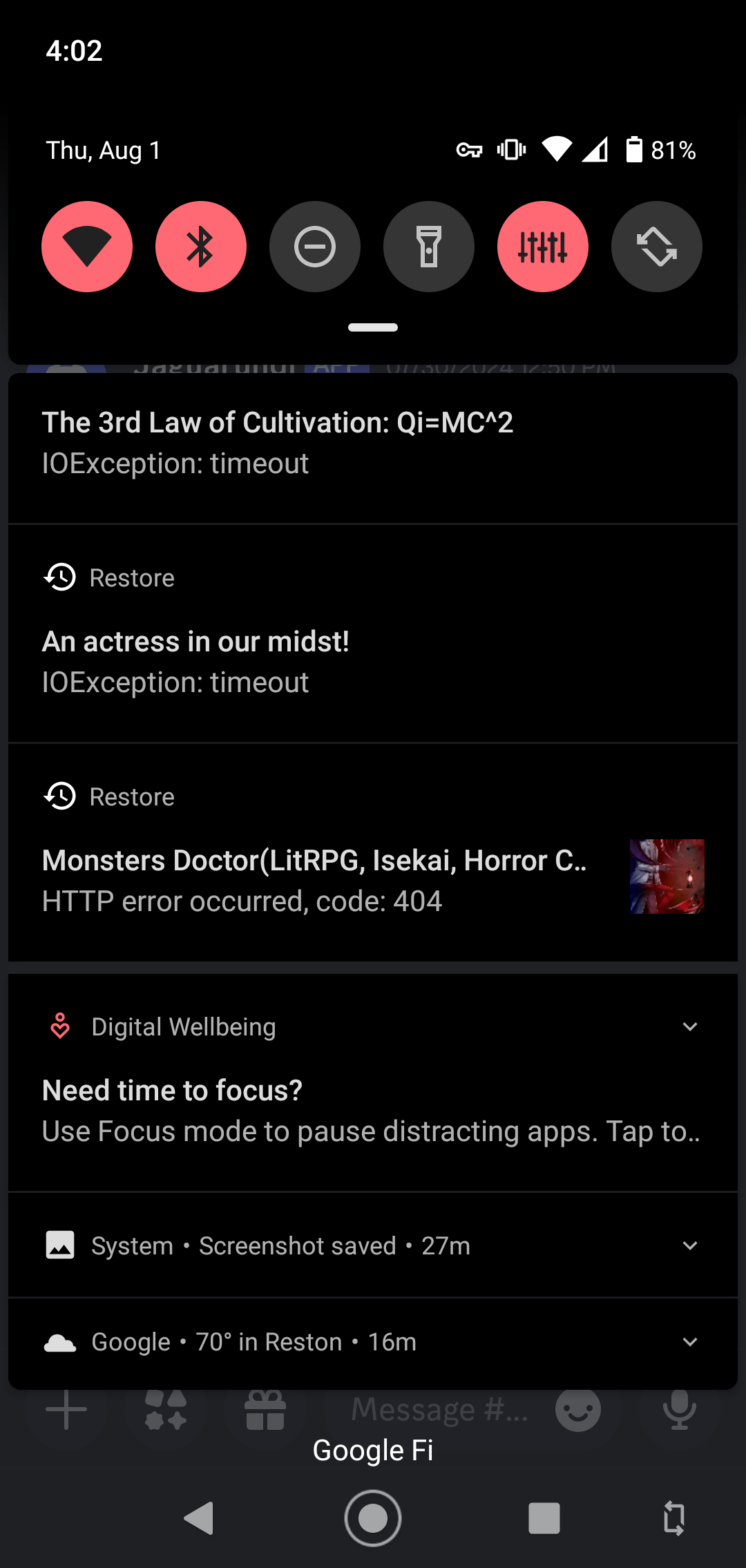The image size is (746, 1568).
Task: Expand the Digital Wellbeing notification
Action: 690,1027
